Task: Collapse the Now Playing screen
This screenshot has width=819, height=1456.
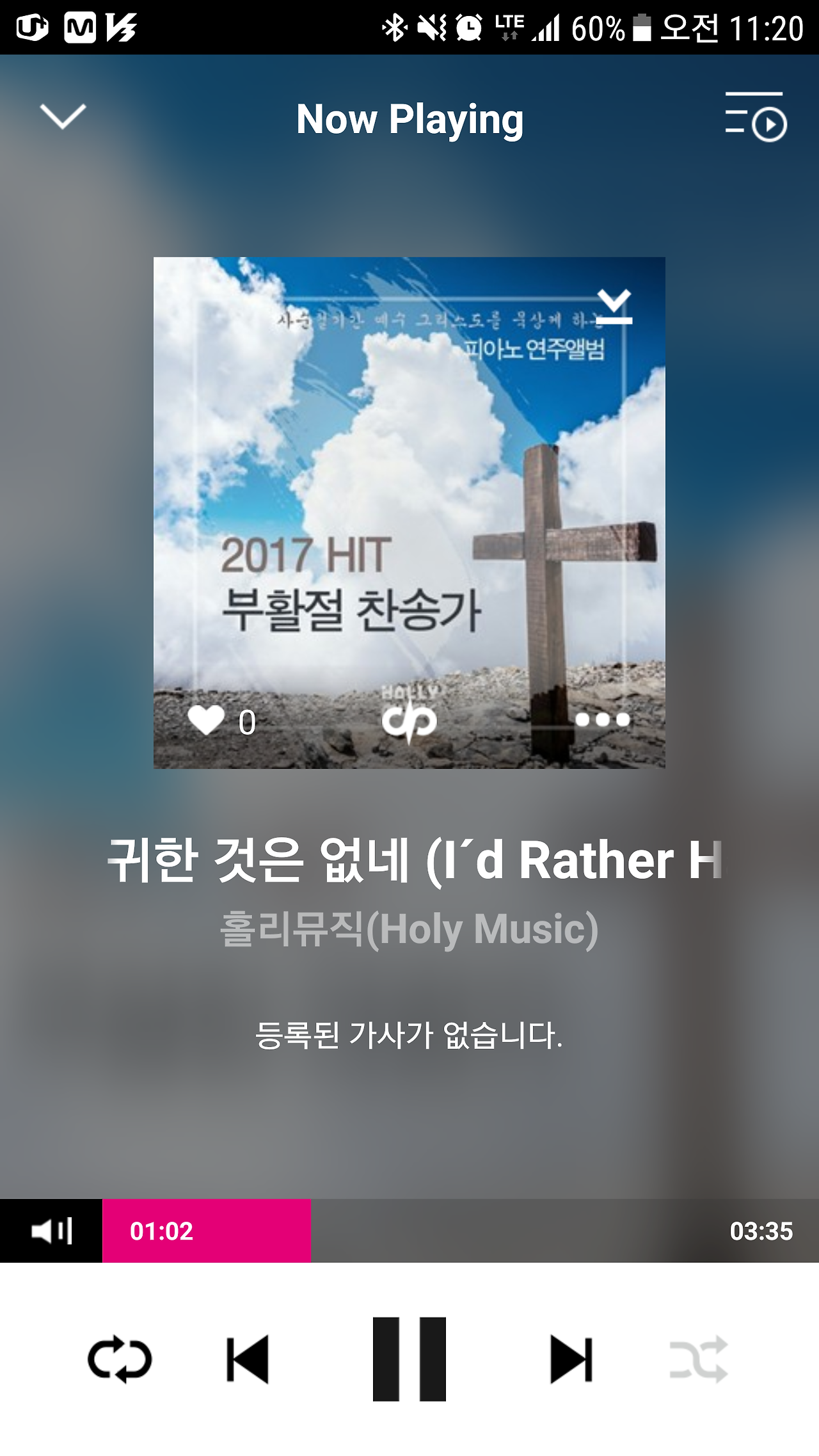Action: (63, 117)
